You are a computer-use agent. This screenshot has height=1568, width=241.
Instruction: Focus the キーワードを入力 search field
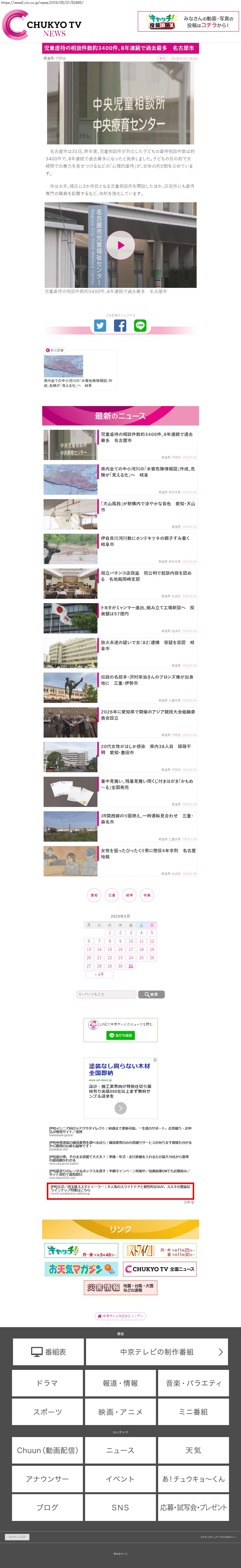(x=106, y=994)
